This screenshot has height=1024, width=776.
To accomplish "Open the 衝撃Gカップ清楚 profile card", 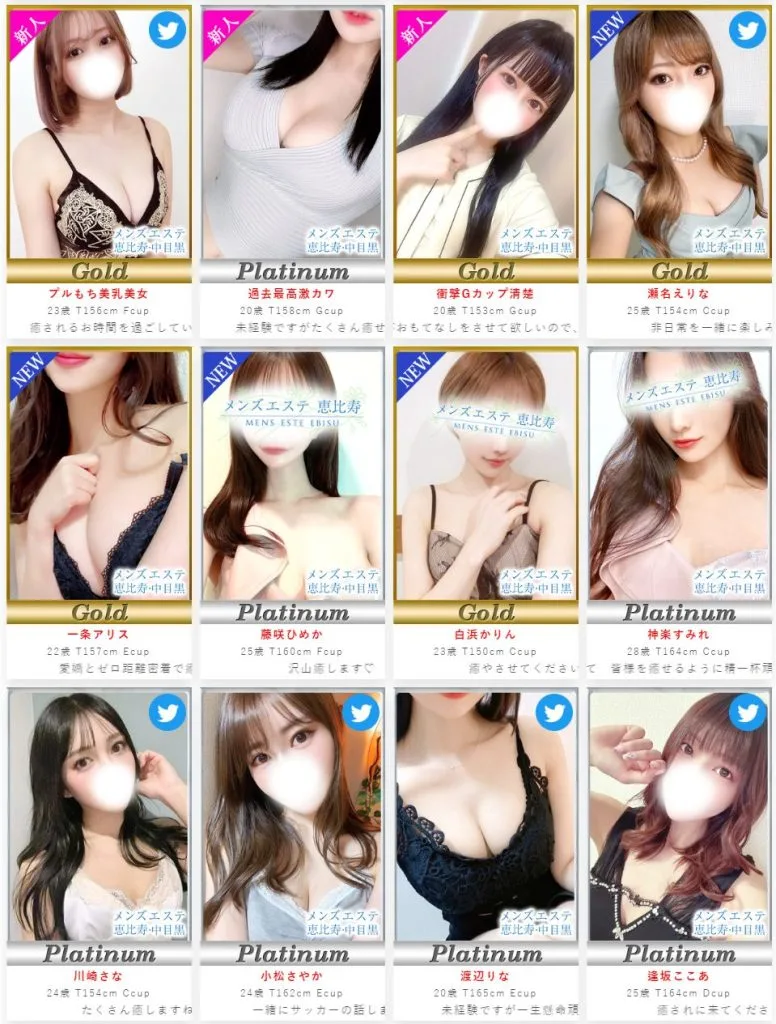I will [x=485, y=150].
